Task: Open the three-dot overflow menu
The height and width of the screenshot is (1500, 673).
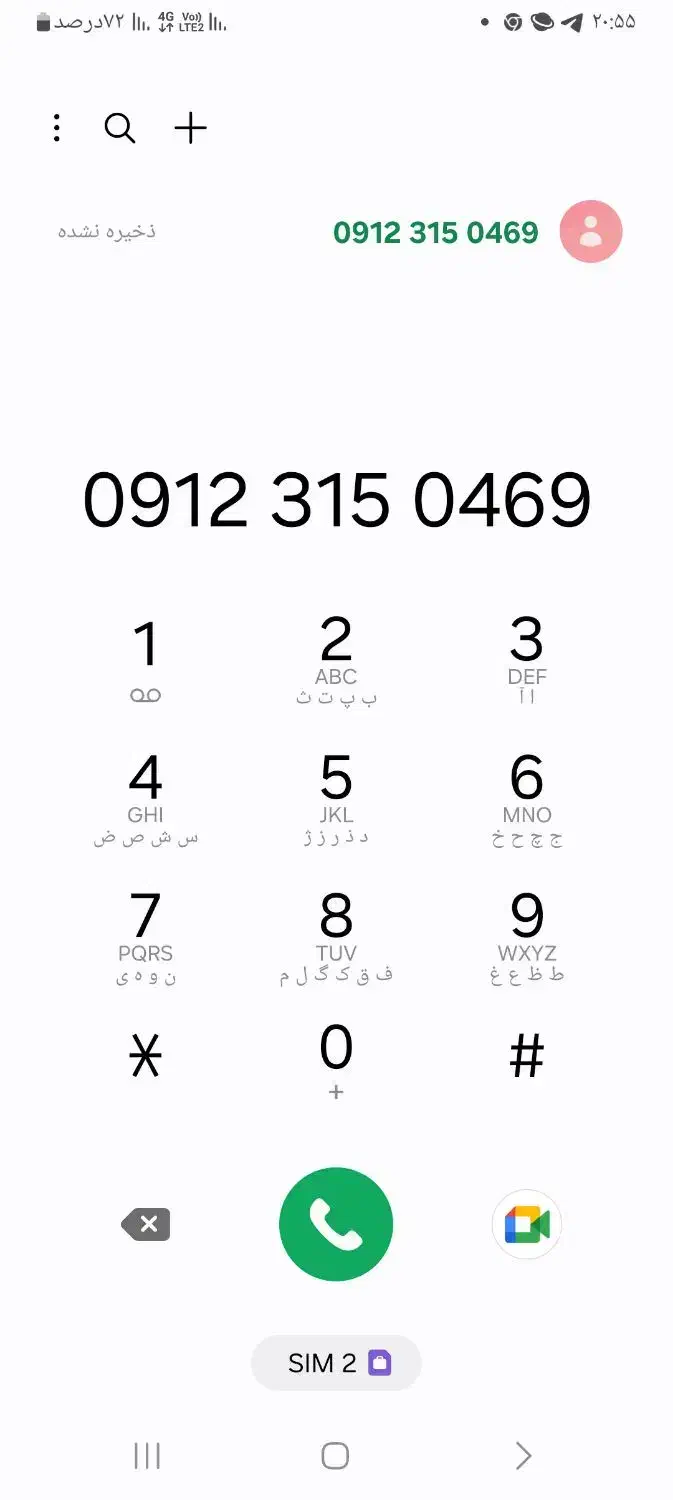Action: coord(57,128)
